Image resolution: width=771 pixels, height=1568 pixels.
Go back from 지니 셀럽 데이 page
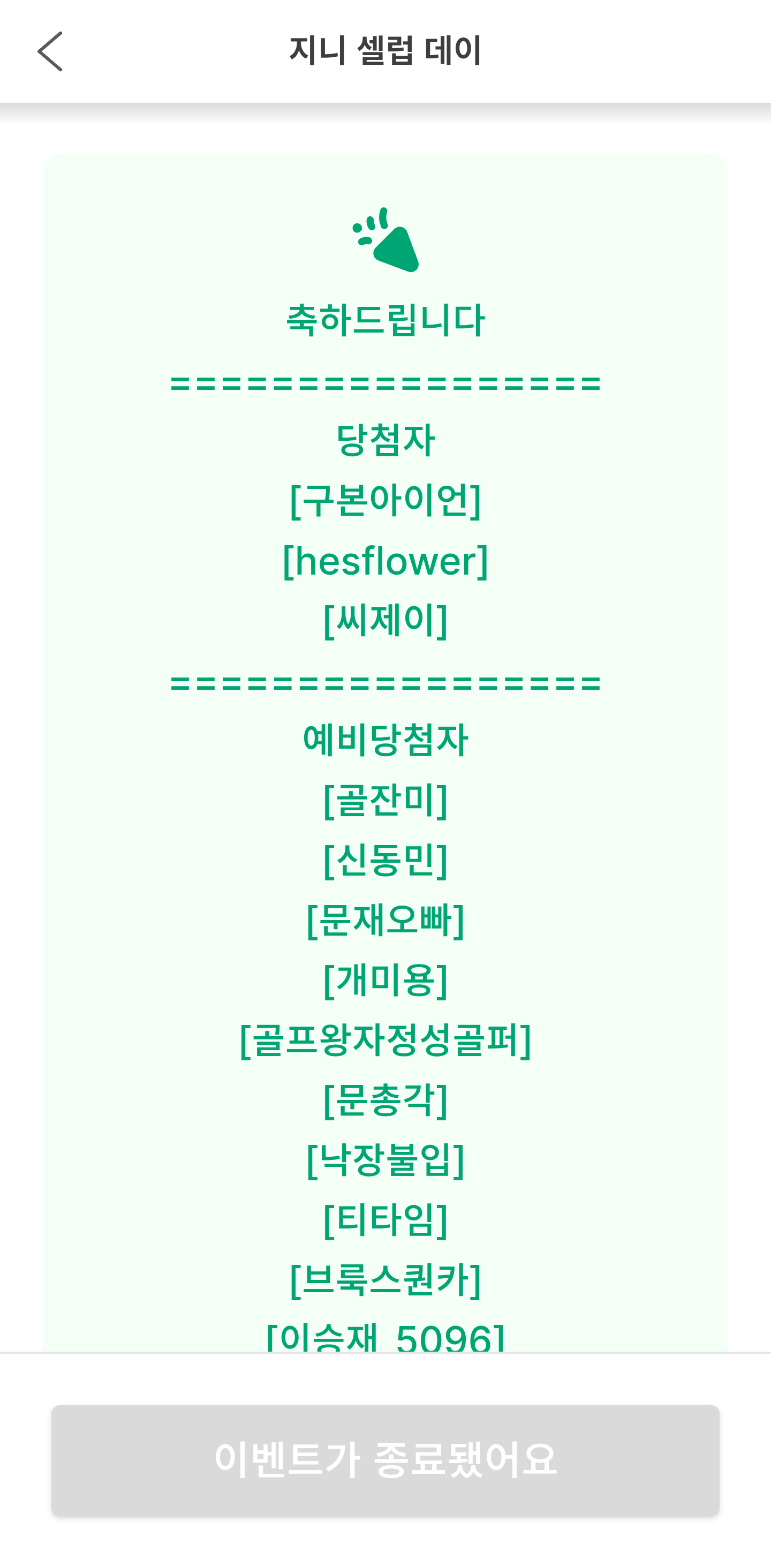[x=50, y=51]
